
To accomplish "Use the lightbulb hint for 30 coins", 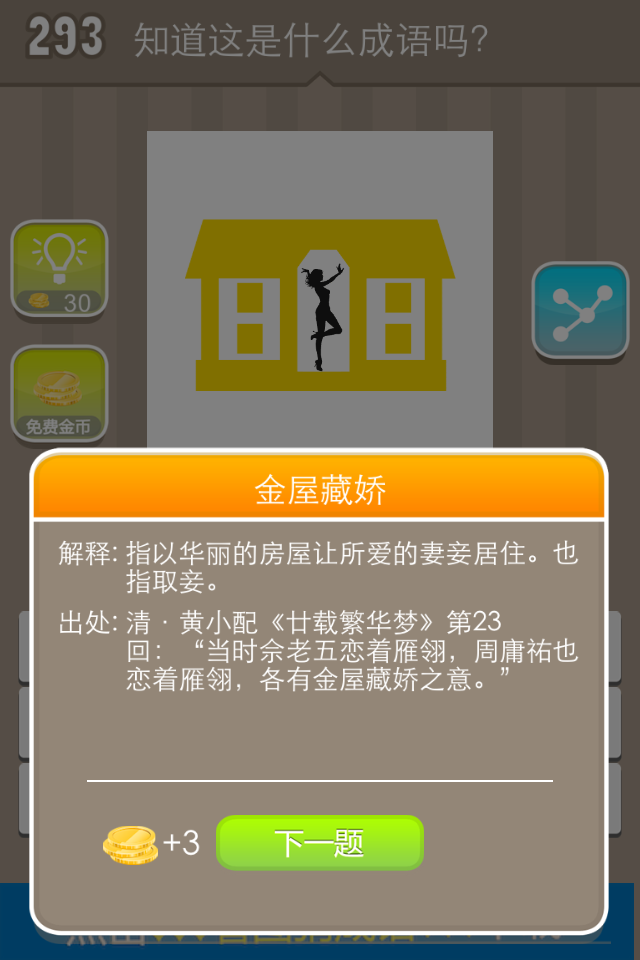I will tap(59, 268).
